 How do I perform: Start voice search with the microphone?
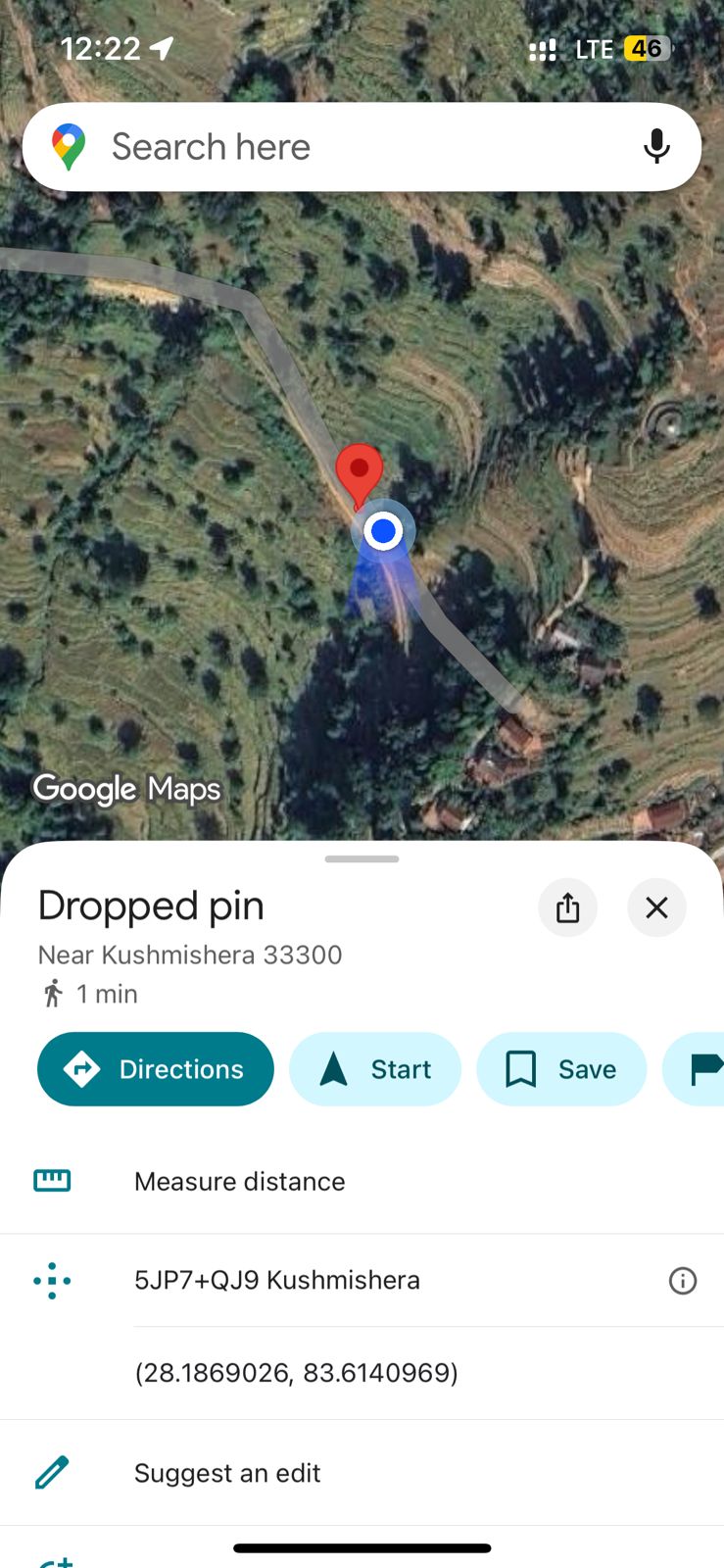pyautogui.click(x=656, y=147)
